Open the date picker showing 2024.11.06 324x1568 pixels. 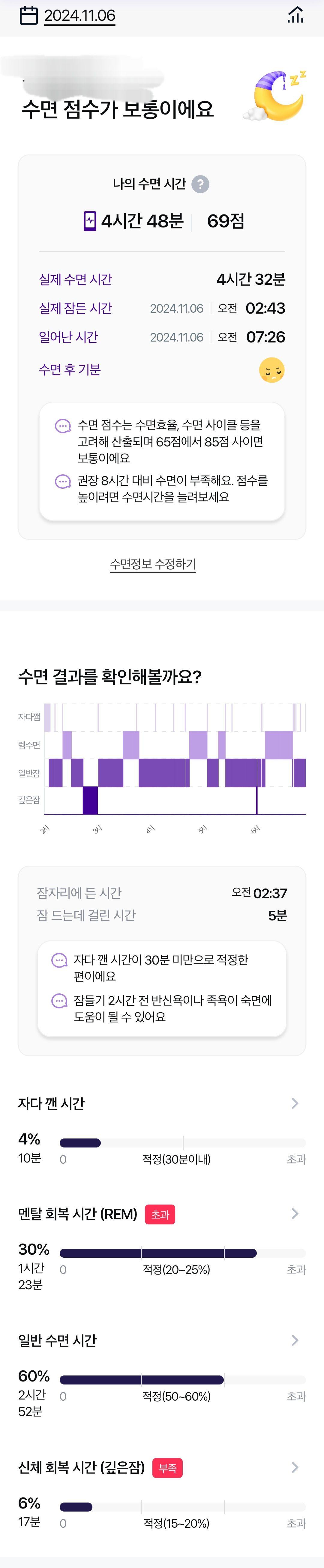[67, 16]
